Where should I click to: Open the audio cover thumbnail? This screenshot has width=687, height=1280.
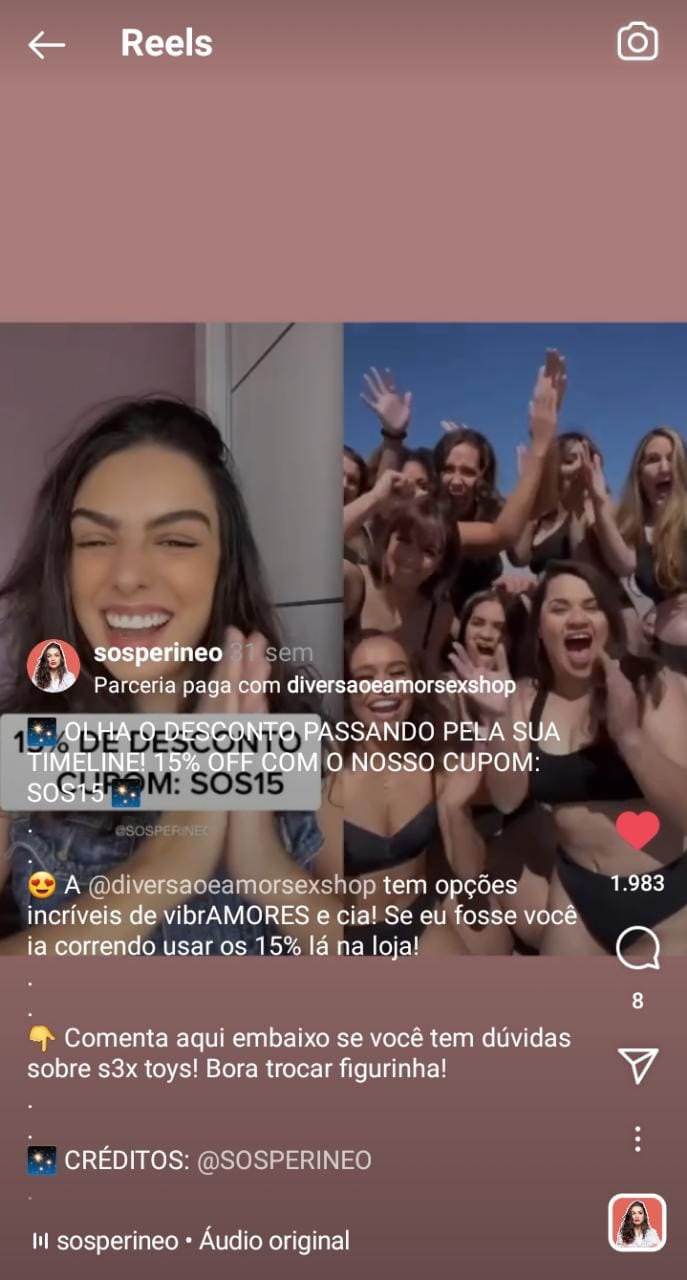tap(637, 1223)
